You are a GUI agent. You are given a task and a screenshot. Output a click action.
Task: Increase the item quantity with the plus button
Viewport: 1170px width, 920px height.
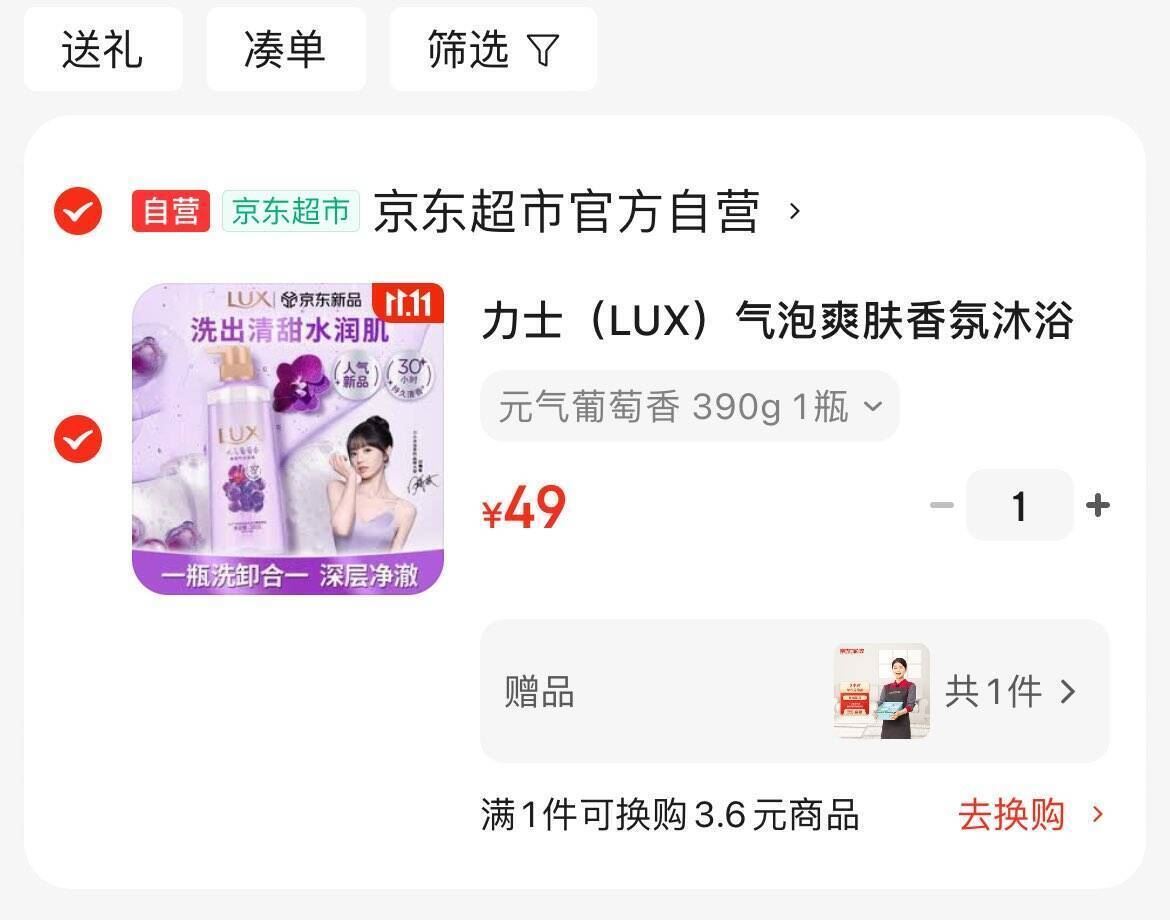(x=1097, y=506)
